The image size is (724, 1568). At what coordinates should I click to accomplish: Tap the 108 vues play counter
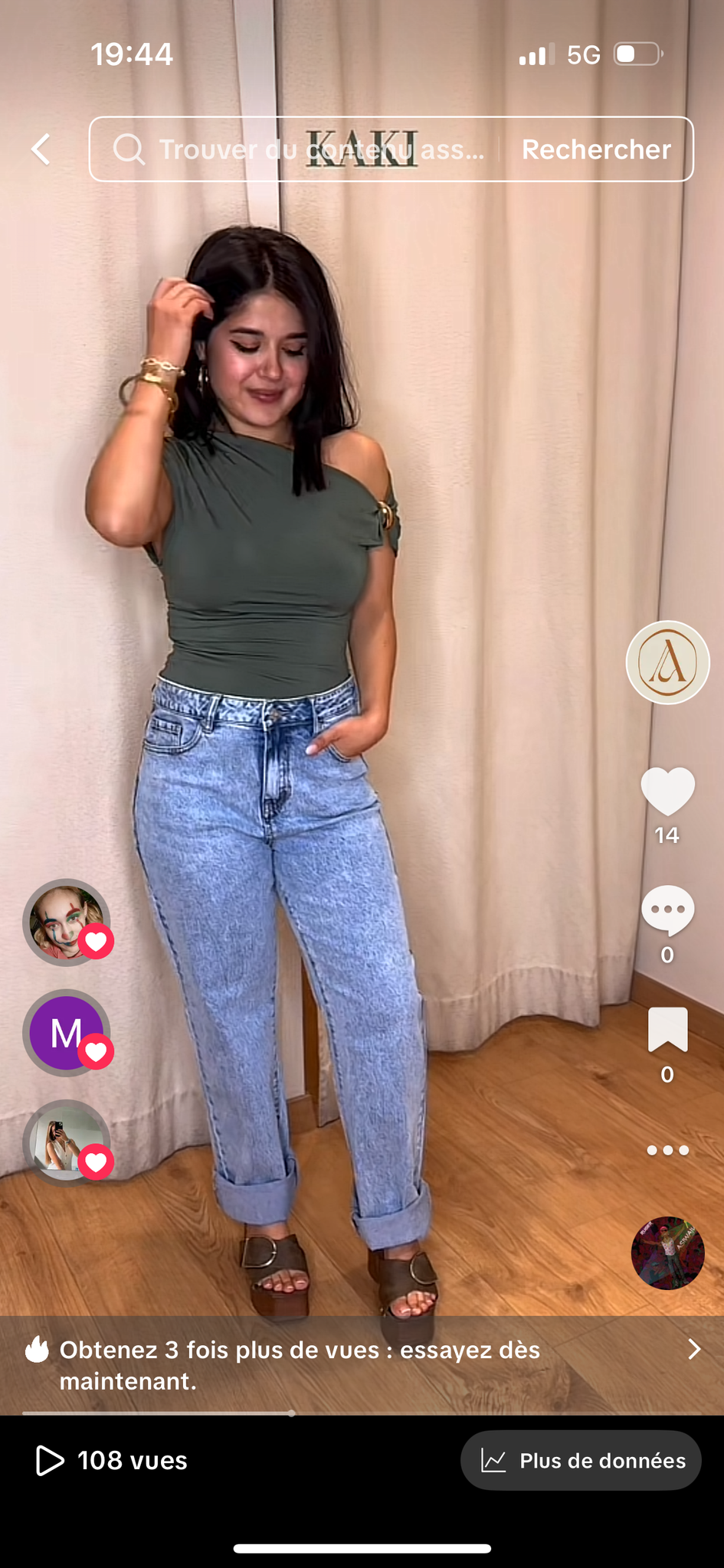tap(112, 1461)
